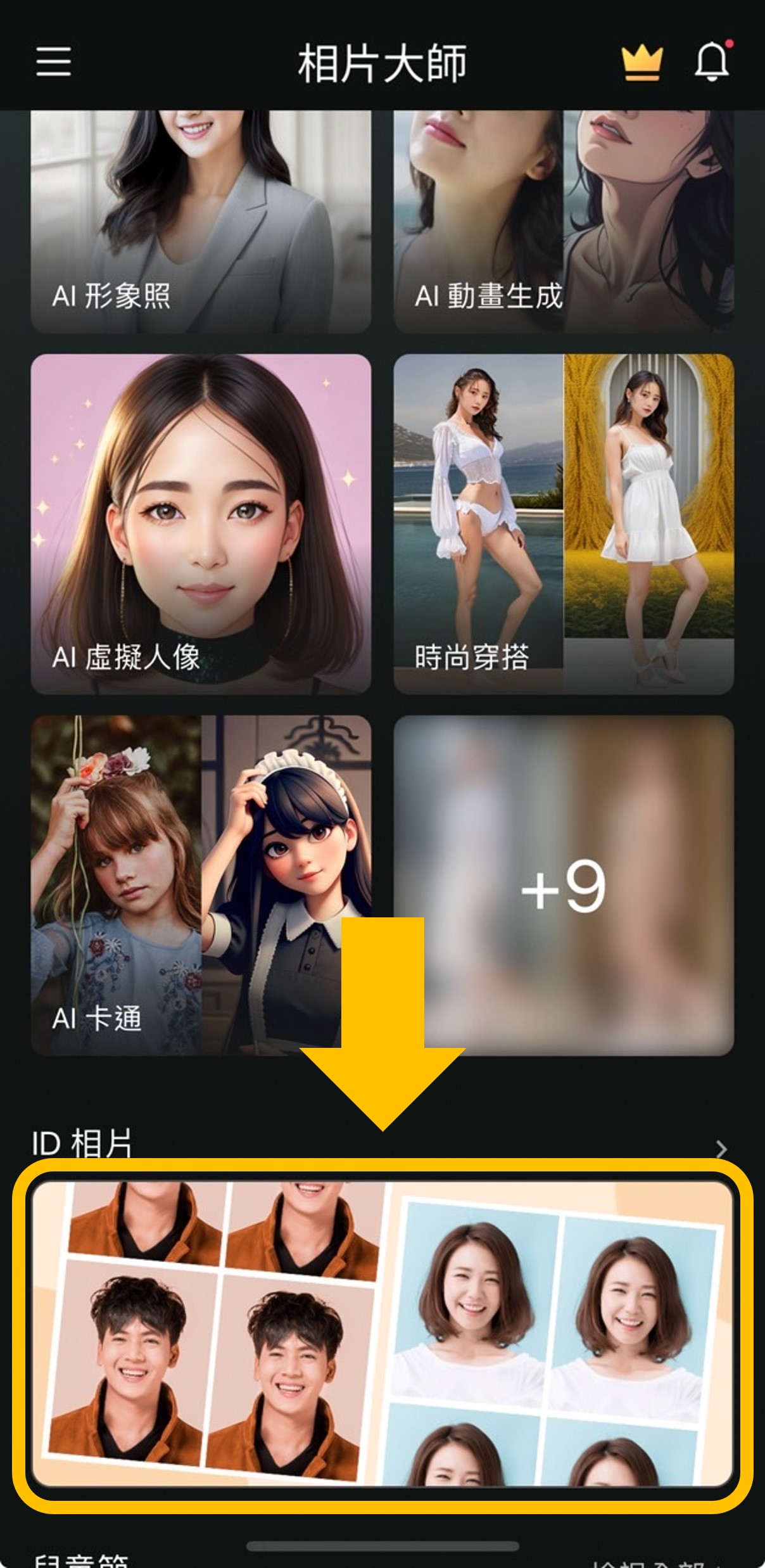The width and height of the screenshot is (765, 1568).
Task: Open the AI 形象照 tile
Action: pyautogui.click(x=200, y=222)
